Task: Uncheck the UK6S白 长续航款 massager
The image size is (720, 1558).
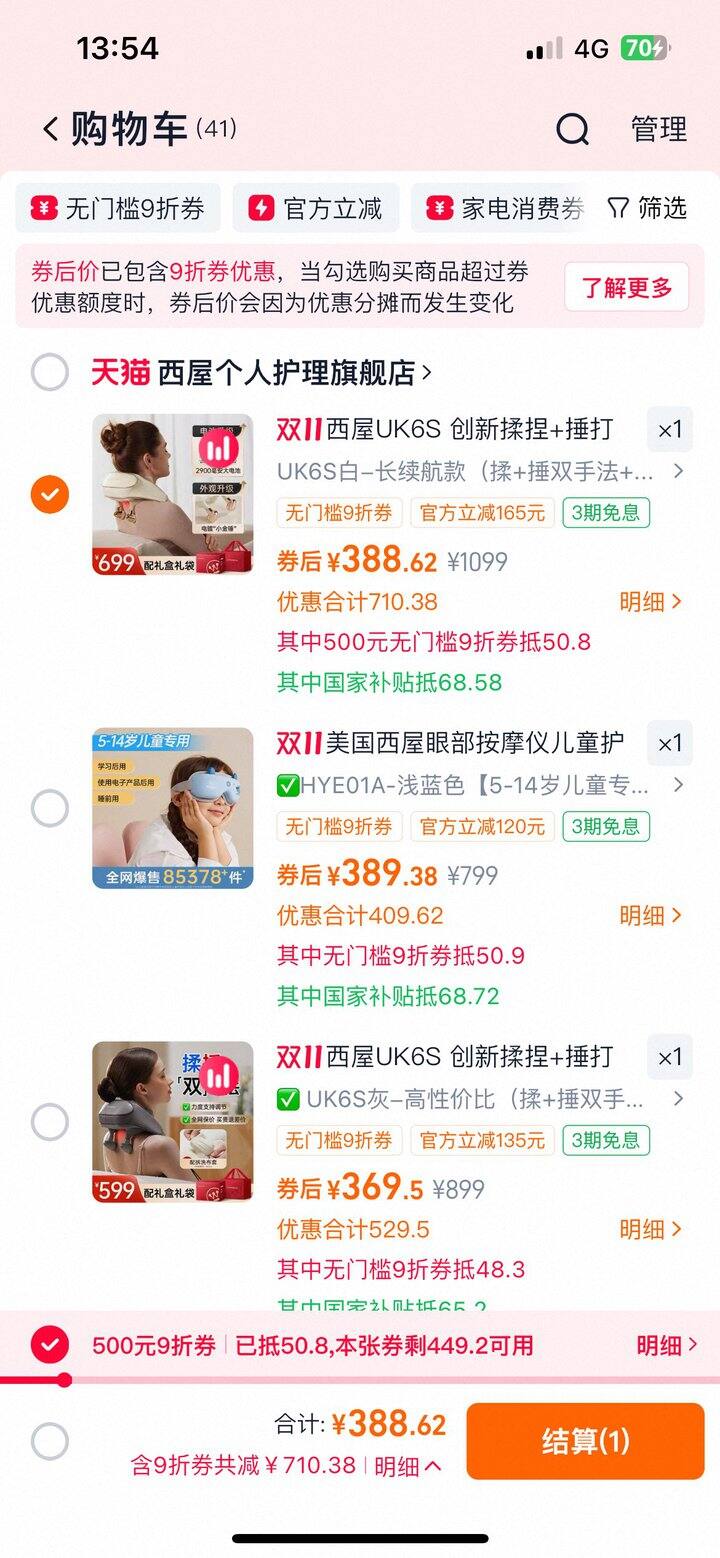Action: tap(49, 494)
